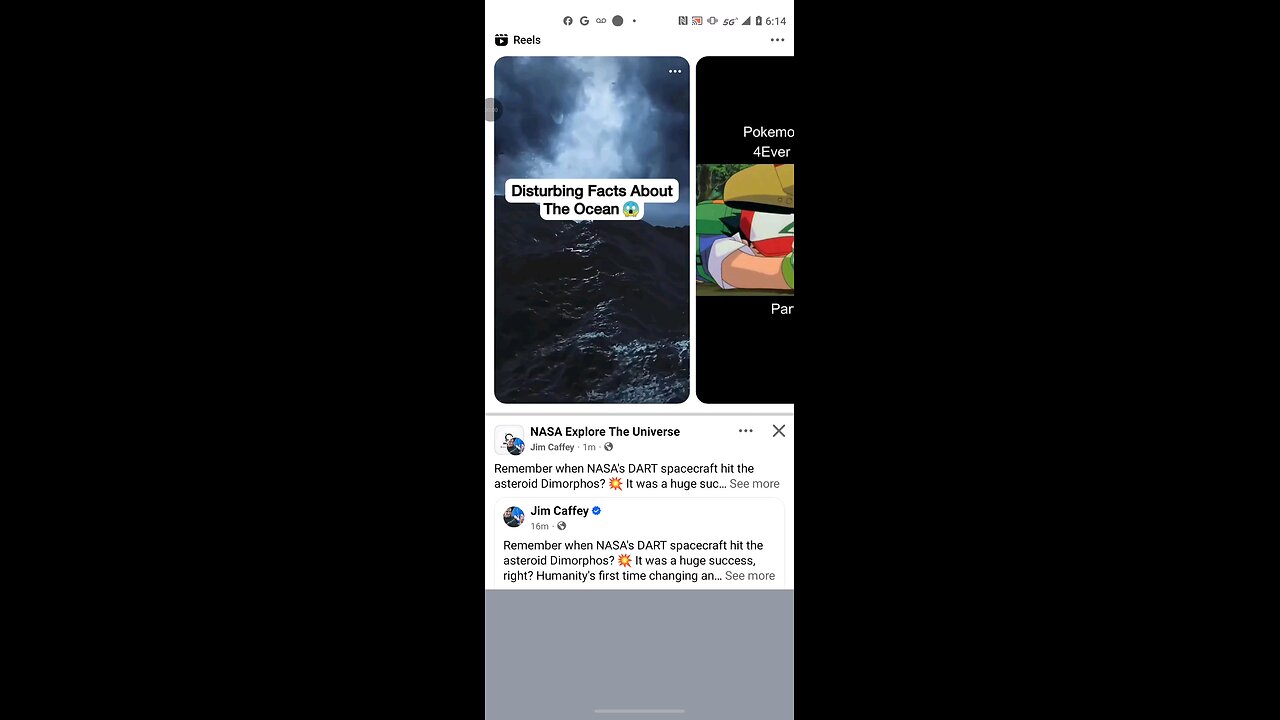Tap the NASA Explore group avatar
Screen dimensions: 1280x720
tap(509, 440)
